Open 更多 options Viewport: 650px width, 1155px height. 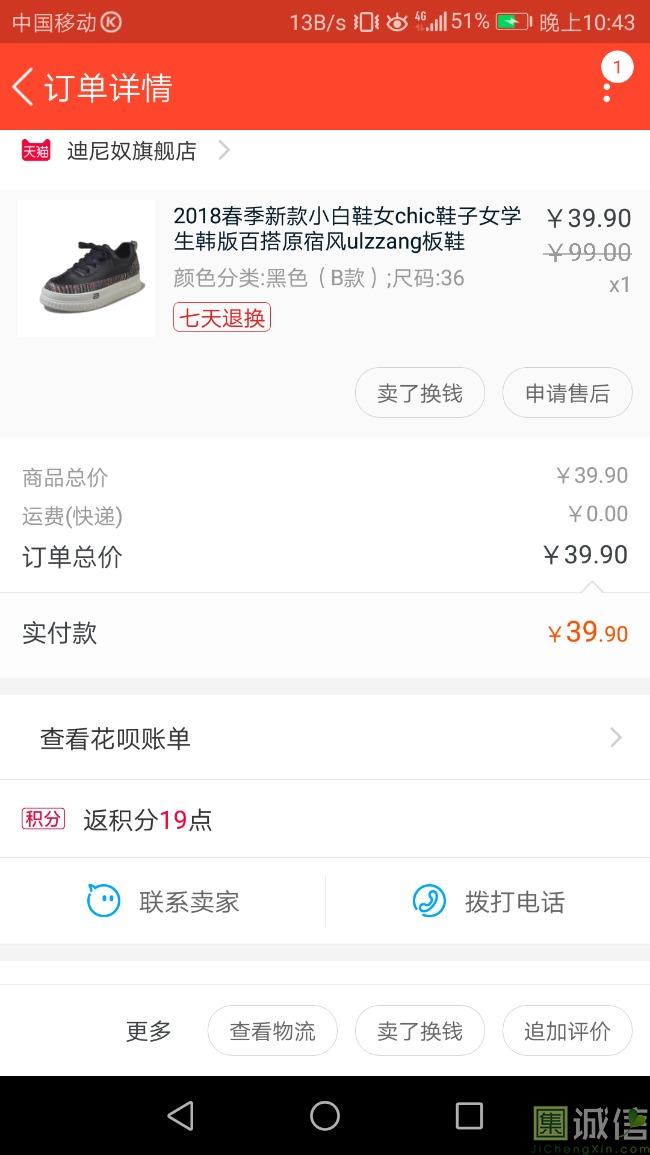(x=148, y=1031)
